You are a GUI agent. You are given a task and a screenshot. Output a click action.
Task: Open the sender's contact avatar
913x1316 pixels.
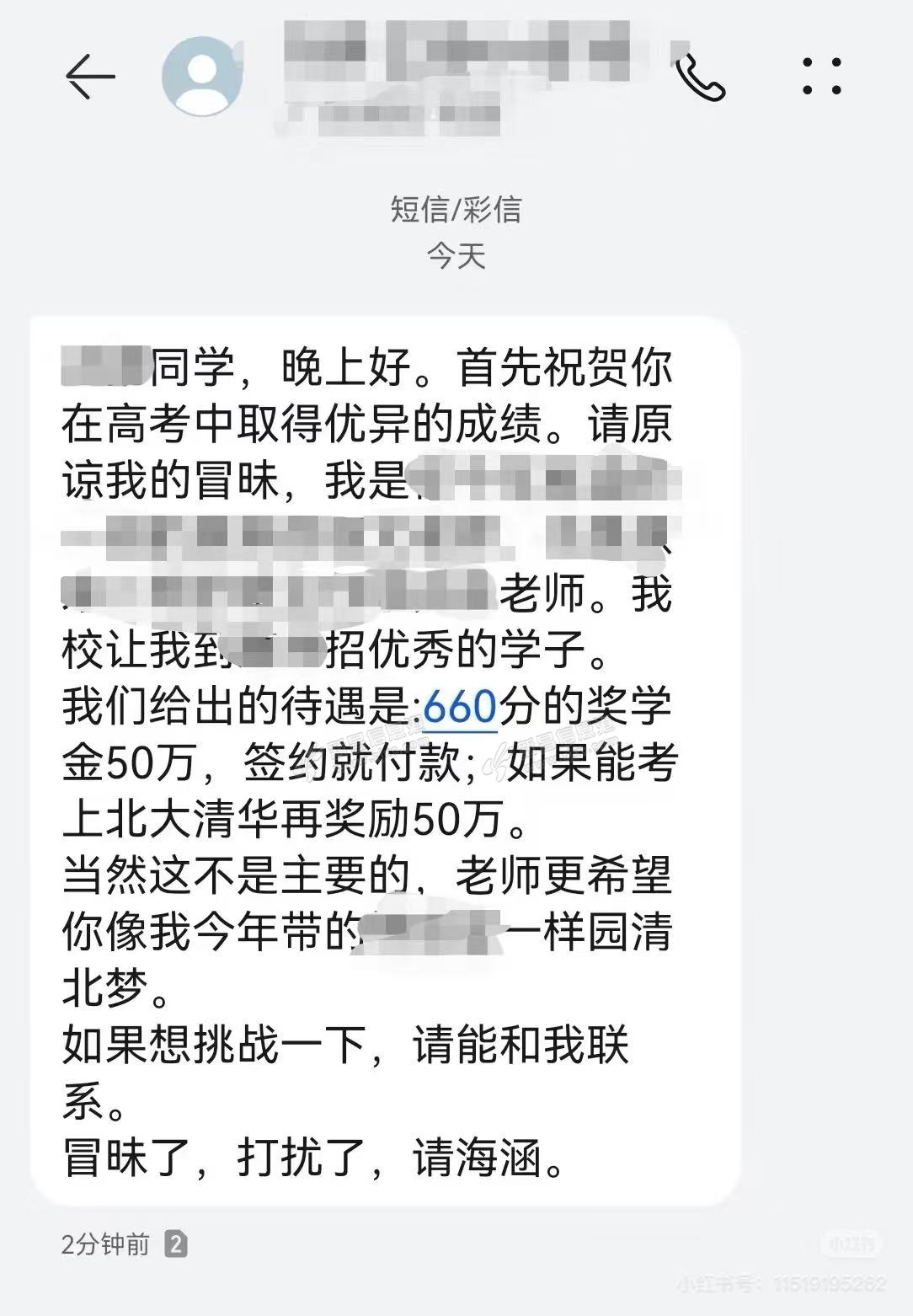click(202, 76)
